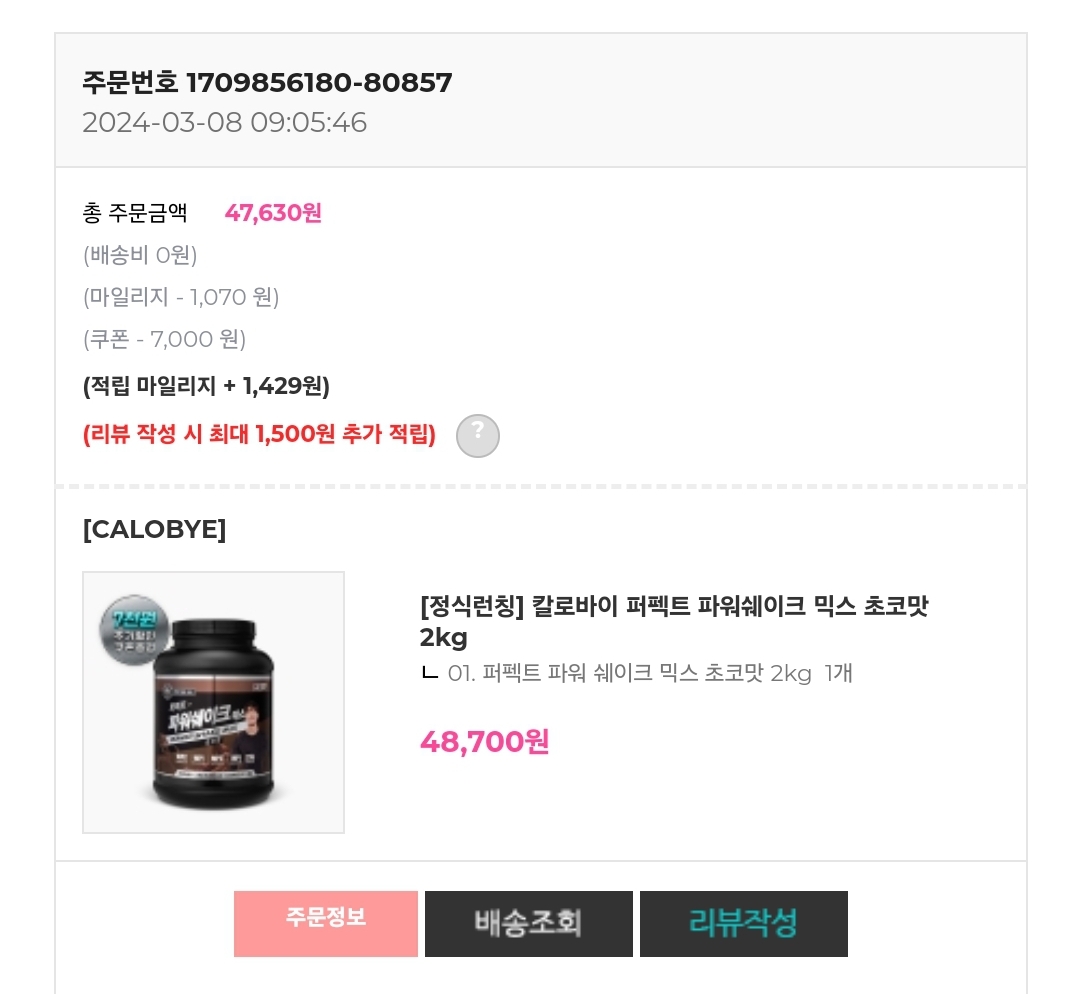Check delivery with the 배송조회 button

point(528,923)
